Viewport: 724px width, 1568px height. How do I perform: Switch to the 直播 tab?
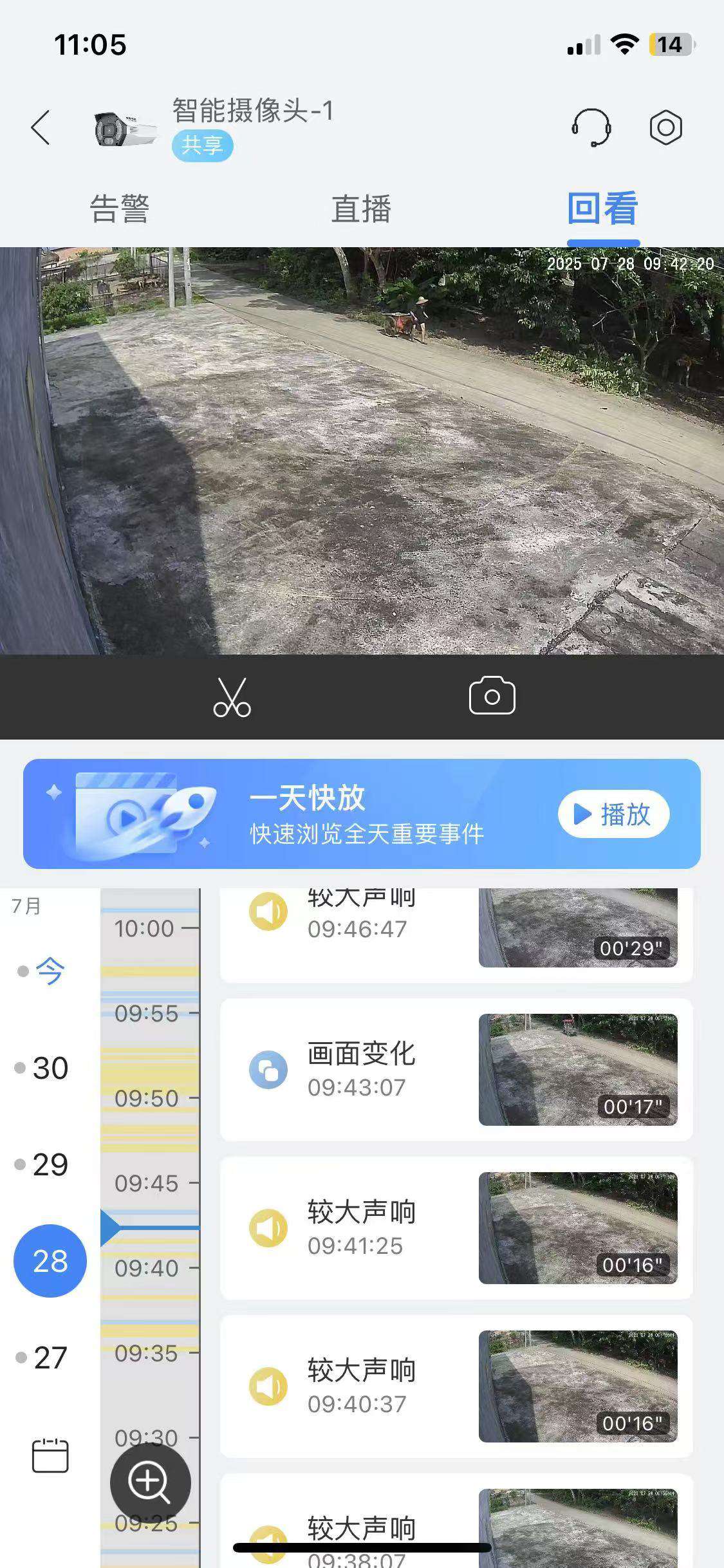click(x=361, y=209)
